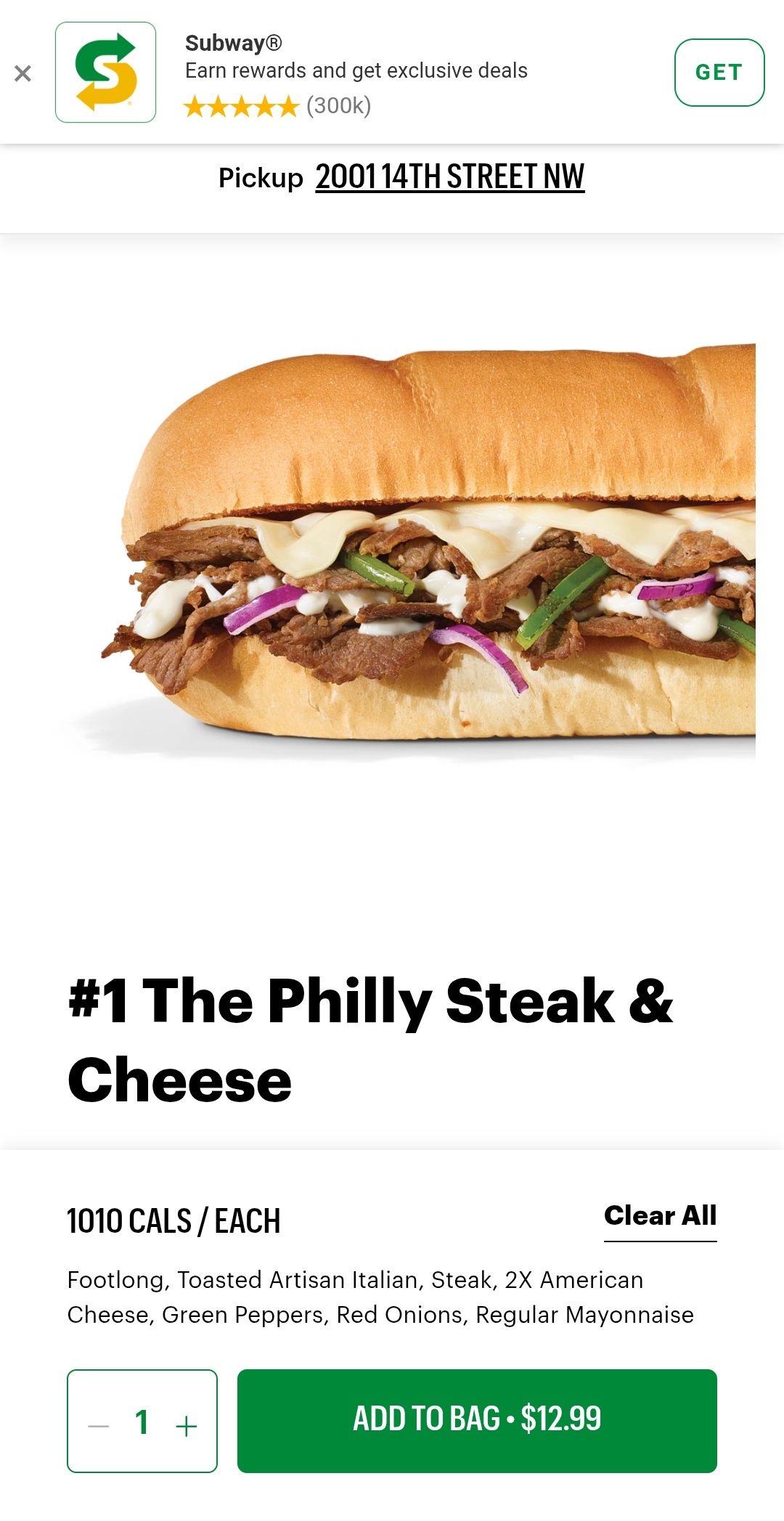Clear All sandwich customizations
This screenshot has height=1521, width=784.
point(660,1216)
